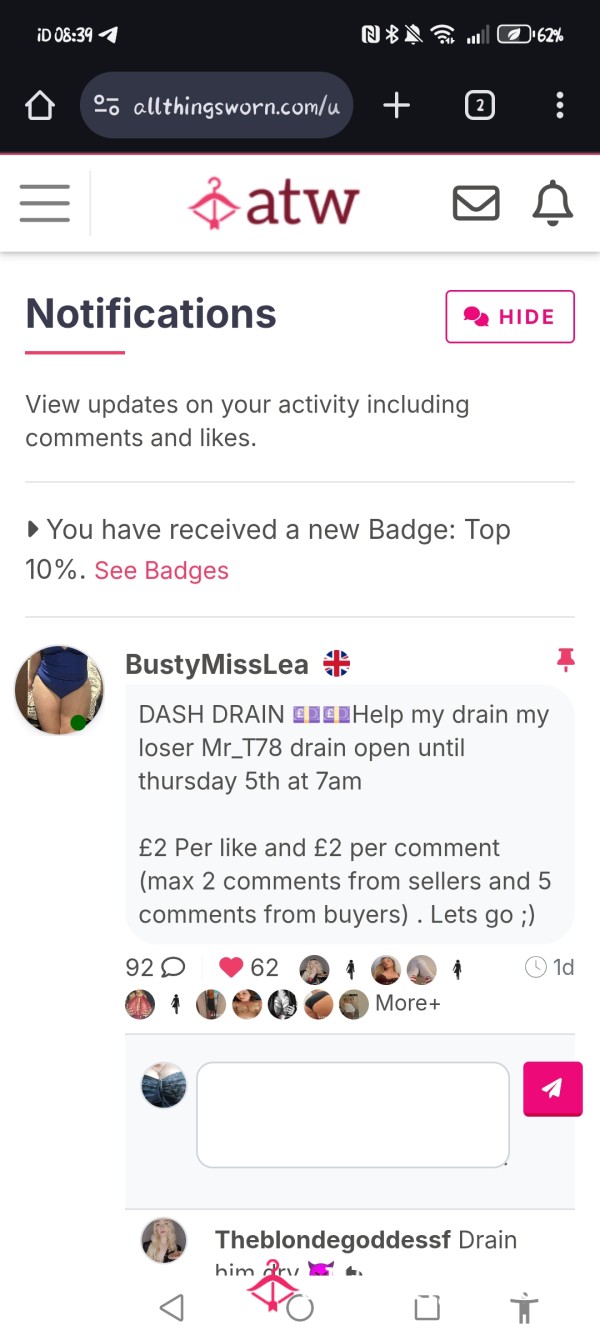
Task: Follow the See Badges link
Action: [161, 571]
